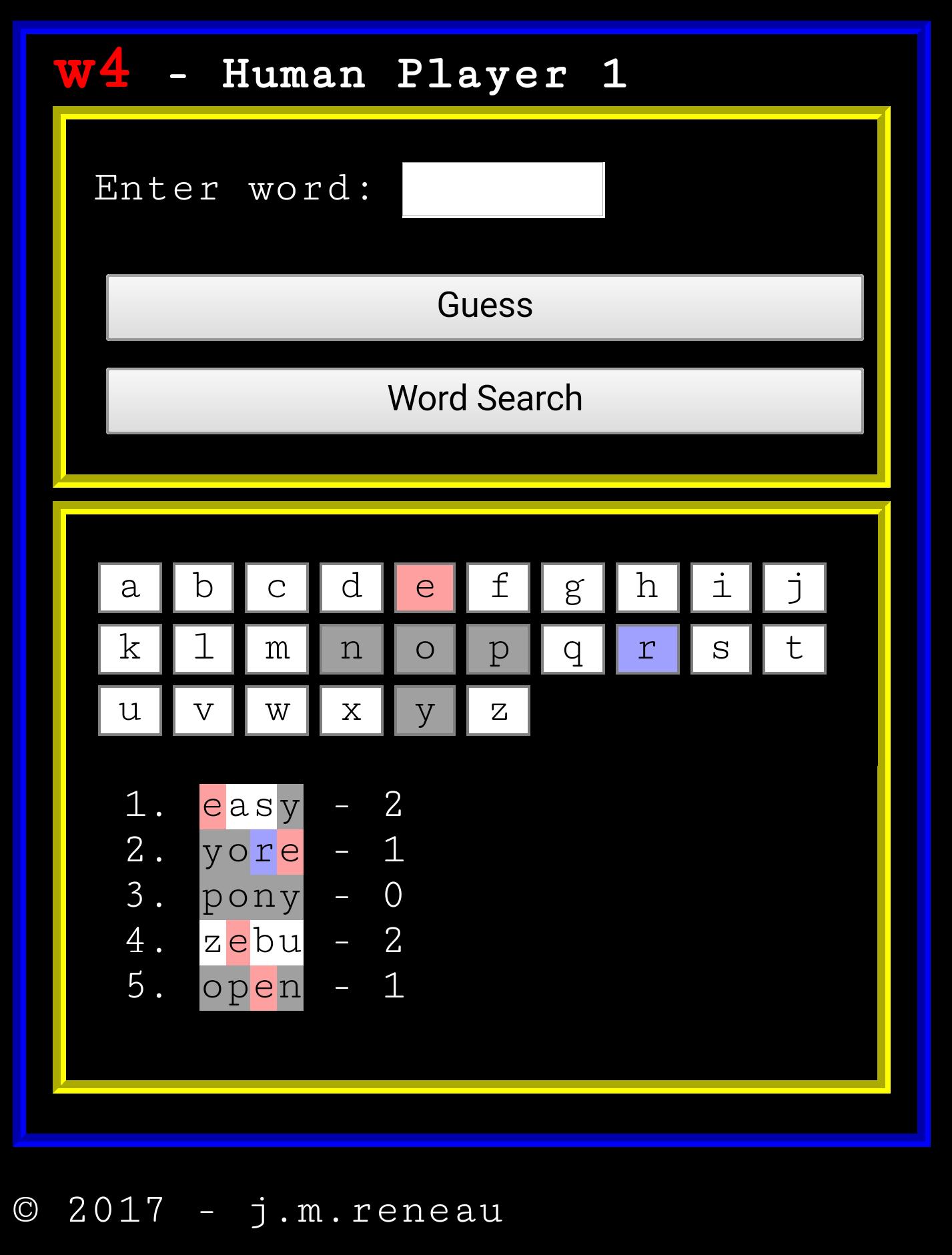Select the highlighted letter 'e' tile
This screenshot has width=952, height=1255.
tap(425, 587)
